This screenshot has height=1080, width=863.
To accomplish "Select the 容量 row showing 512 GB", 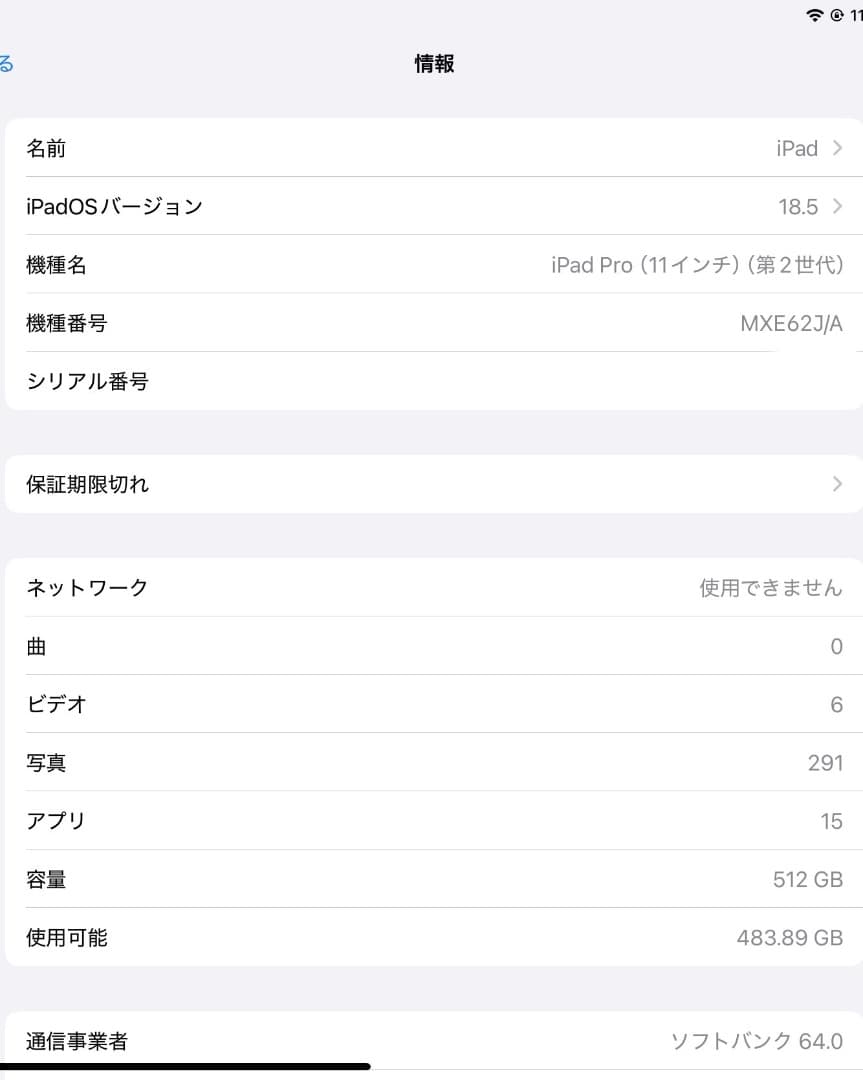I will tap(430, 879).
